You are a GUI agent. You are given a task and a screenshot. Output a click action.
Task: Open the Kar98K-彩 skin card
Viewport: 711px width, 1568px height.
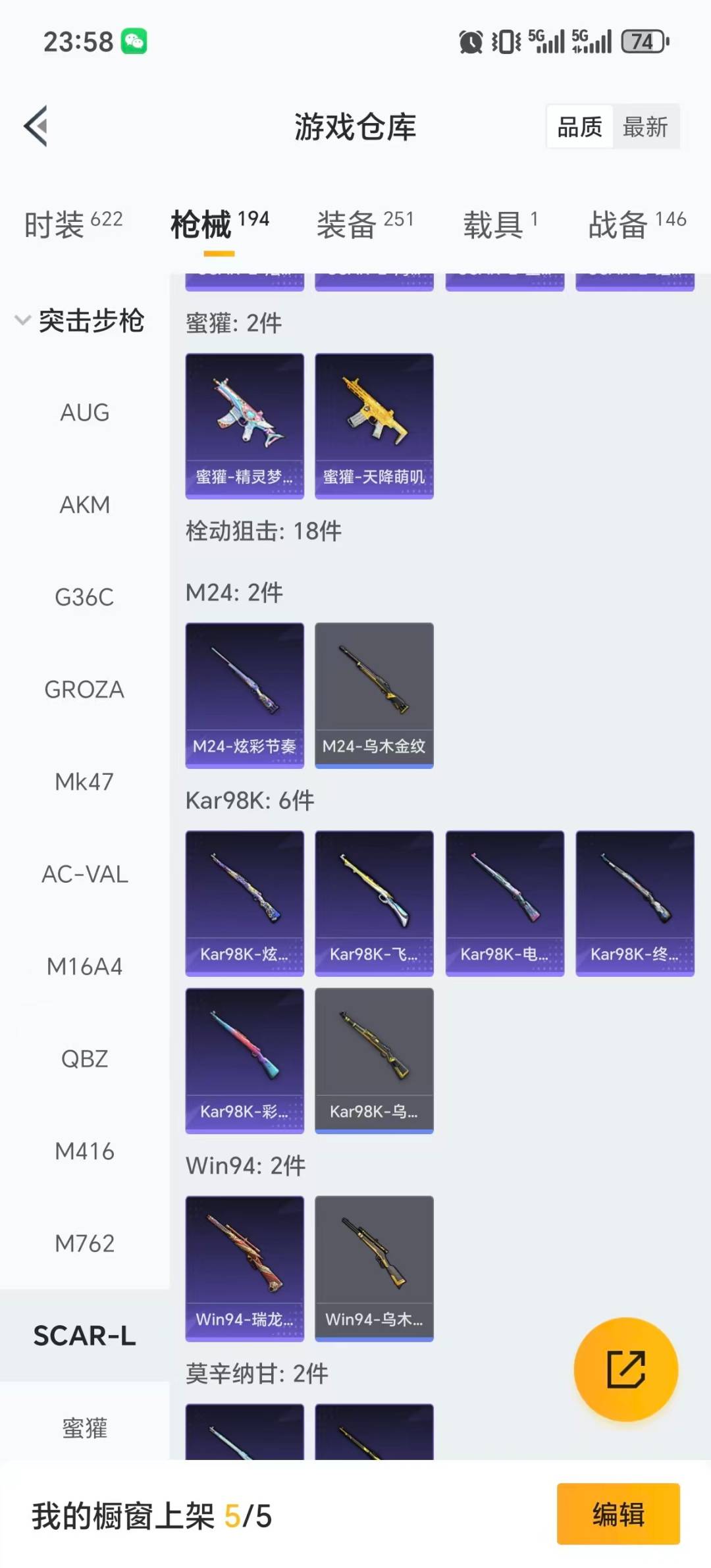[245, 1060]
